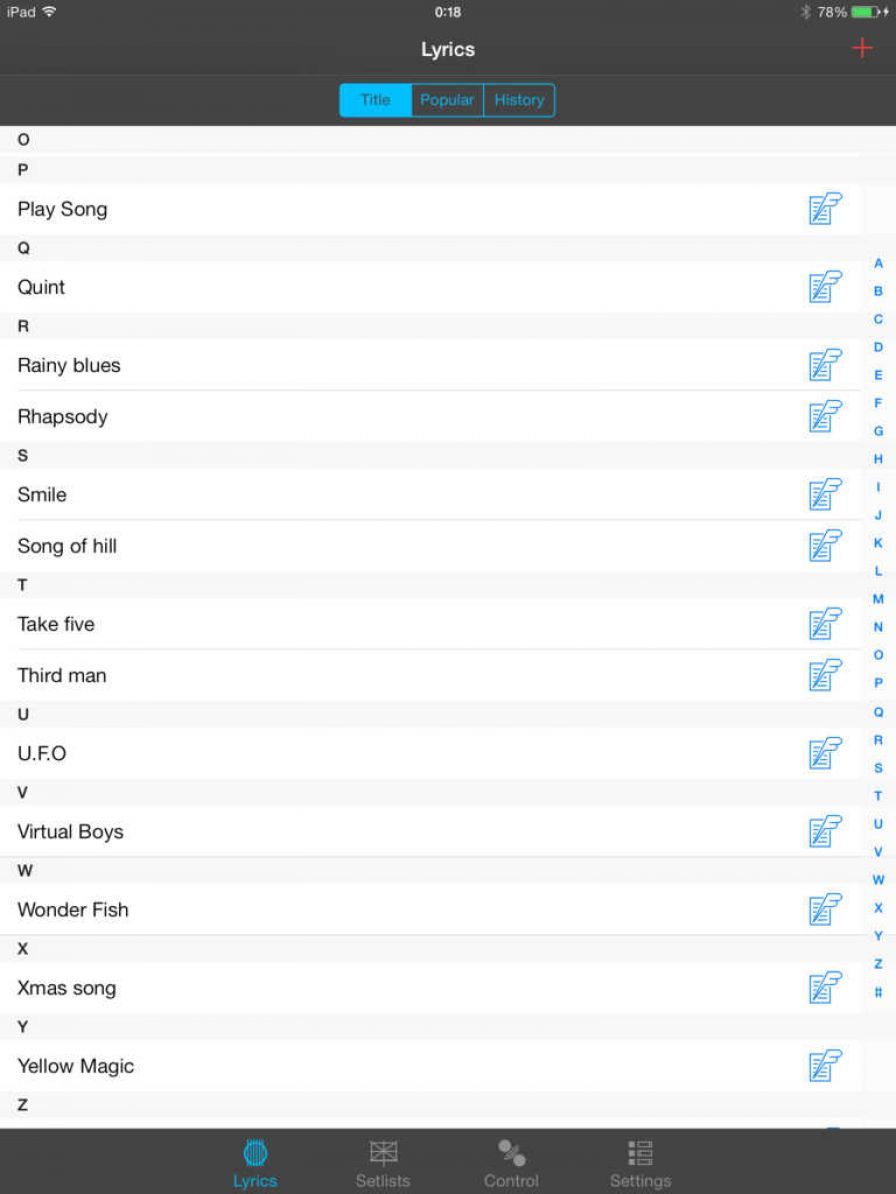Open the Control tab
896x1194 pixels.
[511, 1164]
